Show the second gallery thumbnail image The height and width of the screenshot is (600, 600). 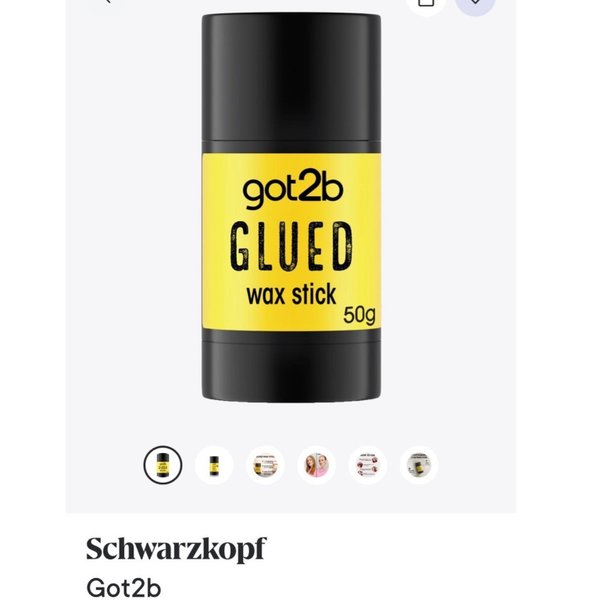pyautogui.click(x=214, y=465)
